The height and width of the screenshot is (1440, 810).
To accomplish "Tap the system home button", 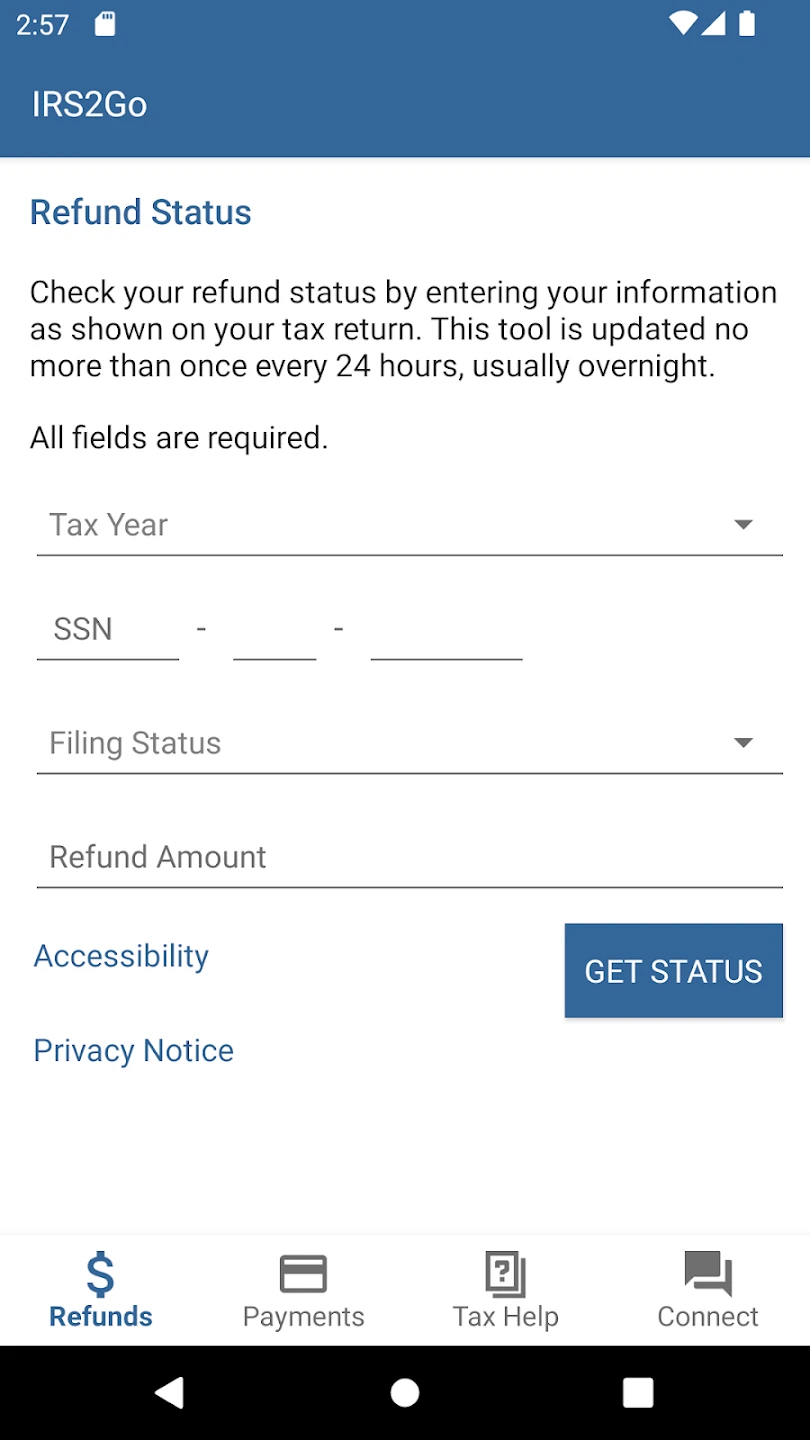I will (405, 1392).
